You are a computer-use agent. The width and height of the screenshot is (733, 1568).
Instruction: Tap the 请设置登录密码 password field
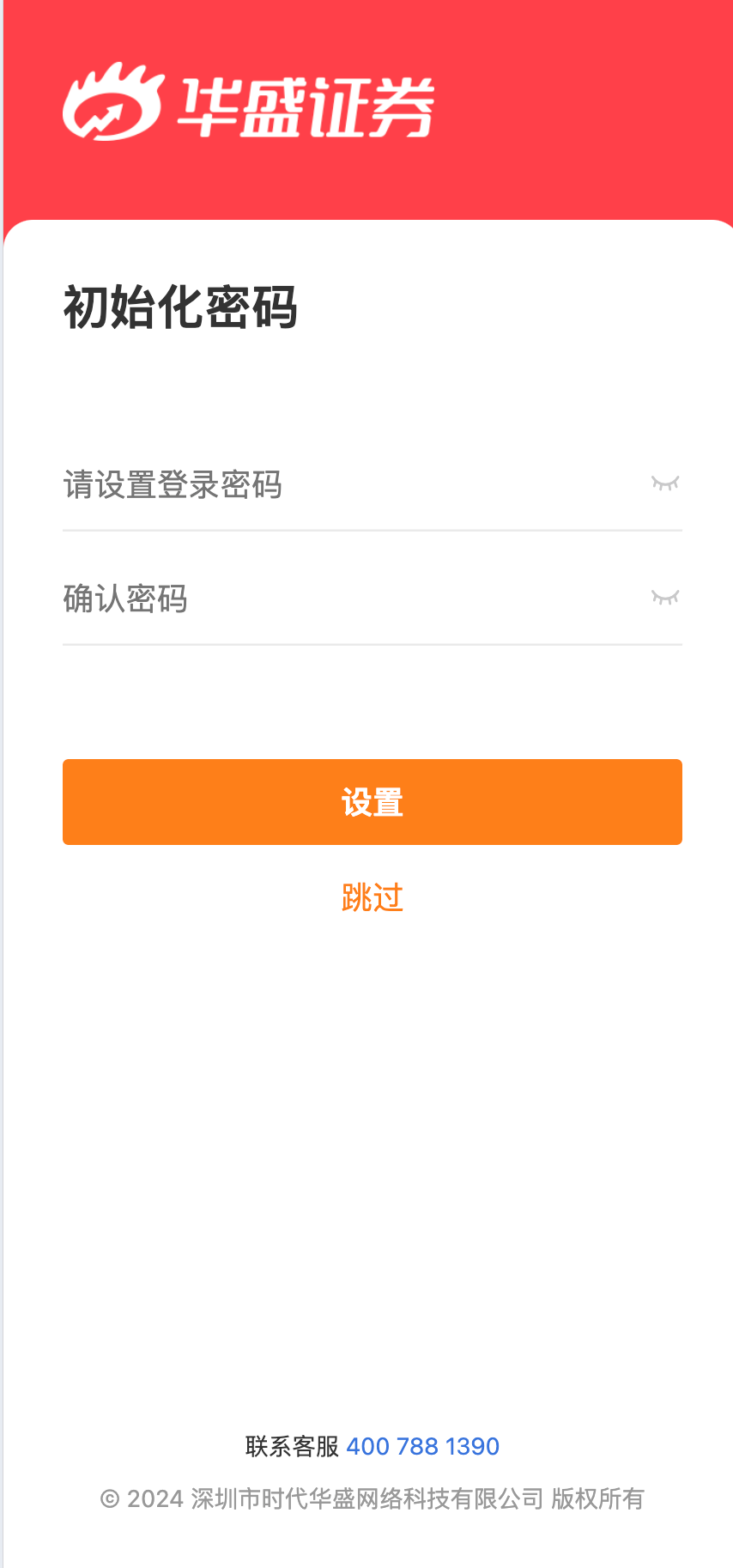coord(343,485)
